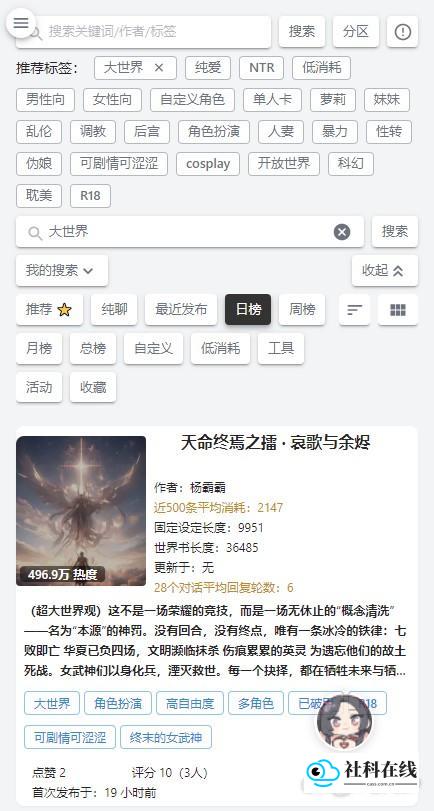Open the 天命终焉之擂 card cover

click(81, 511)
